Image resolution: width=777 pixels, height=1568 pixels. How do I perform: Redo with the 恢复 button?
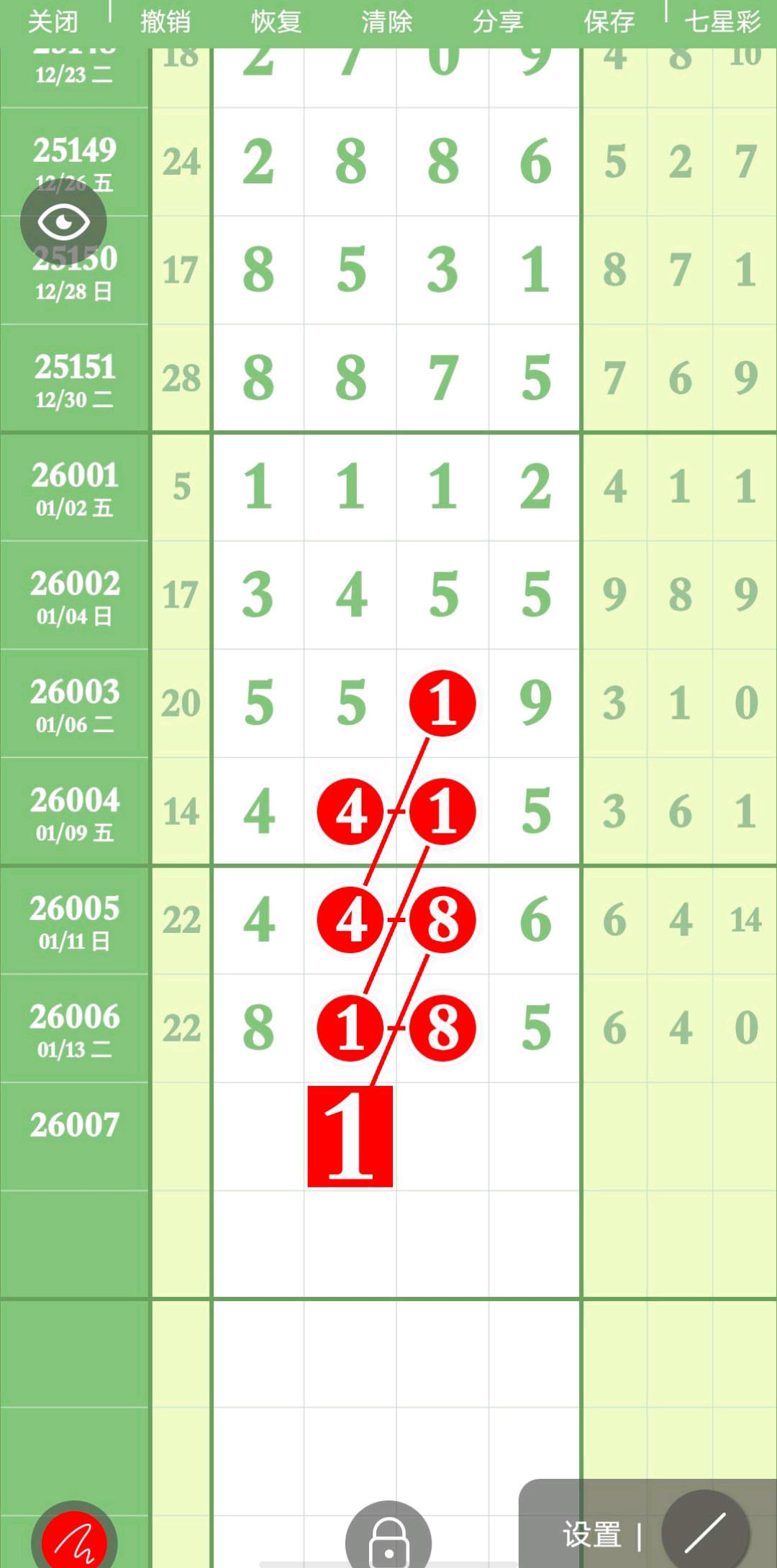276,22
